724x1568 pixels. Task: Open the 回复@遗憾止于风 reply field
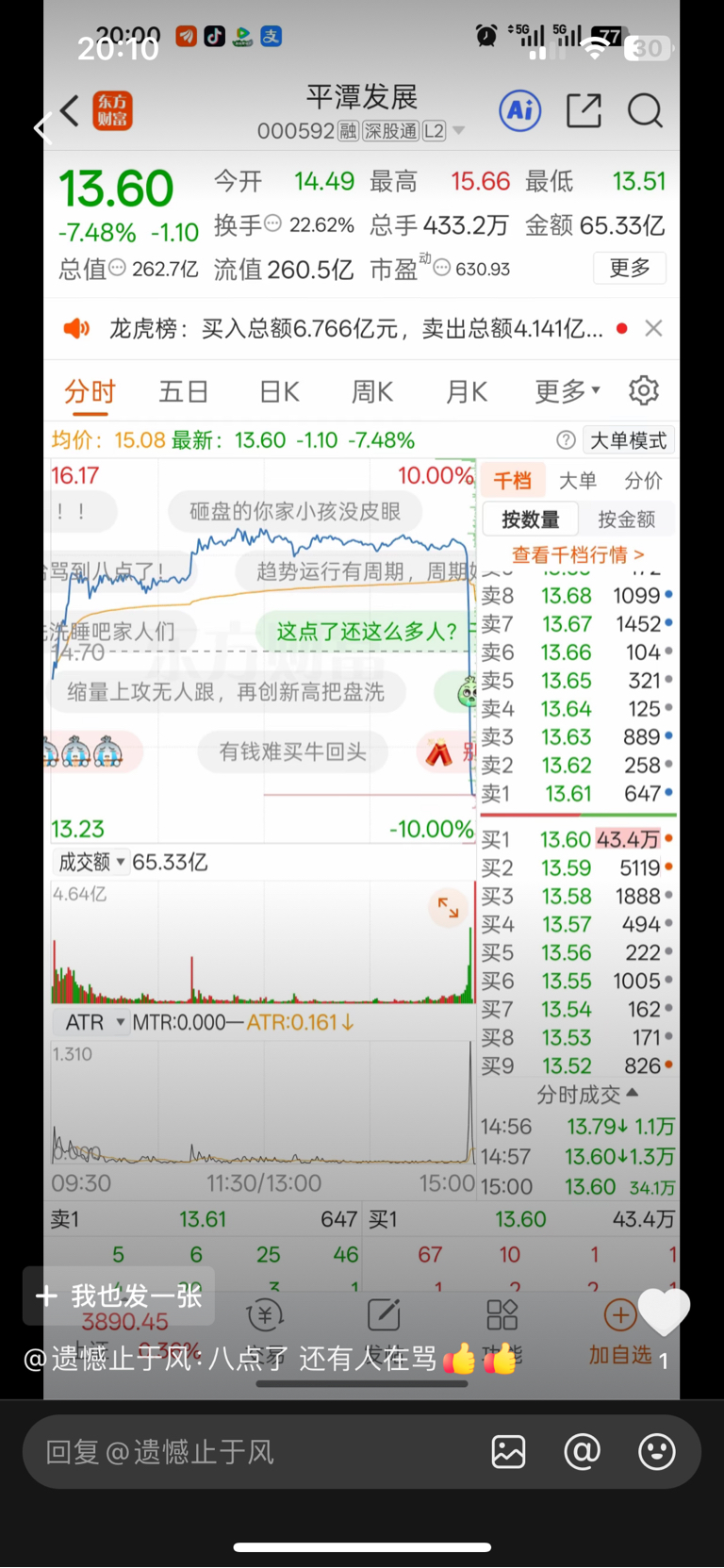pyautogui.click(x=255, y=1452)
